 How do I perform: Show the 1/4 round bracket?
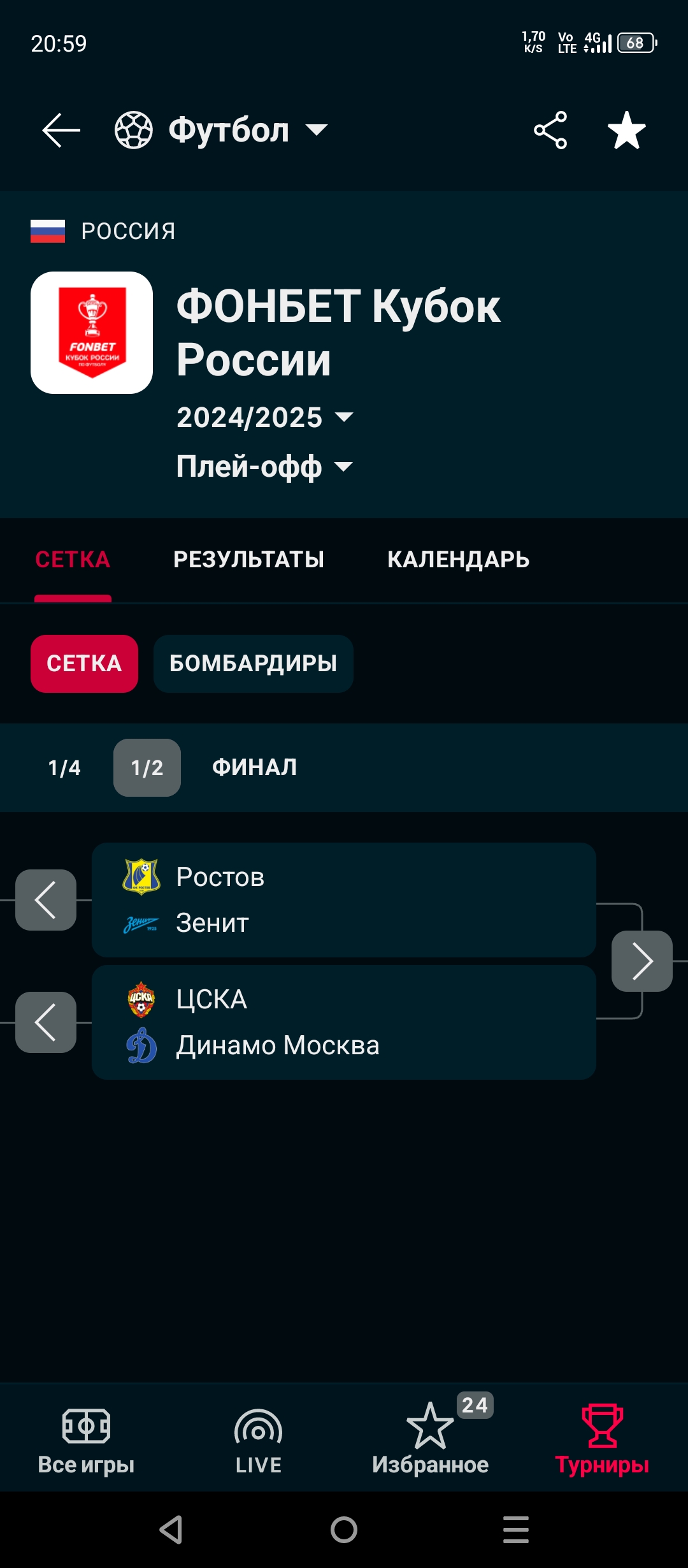(x=64, y=767)
